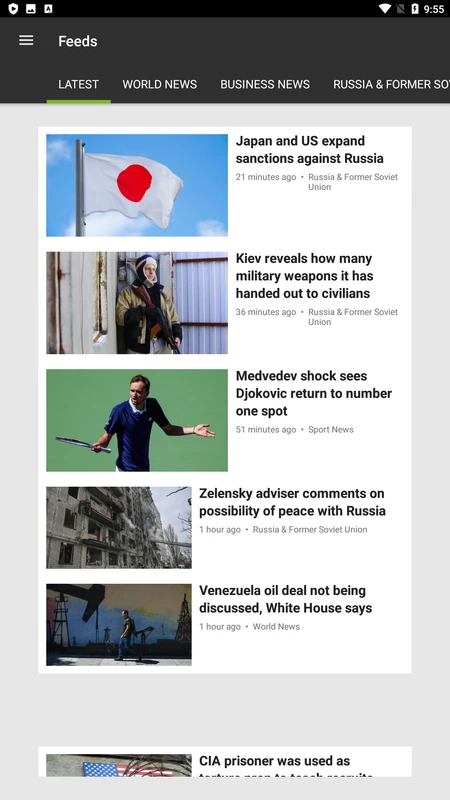Select the Russia & Former Soviet tab
The image size is (450, 800).
click(391, 84)
